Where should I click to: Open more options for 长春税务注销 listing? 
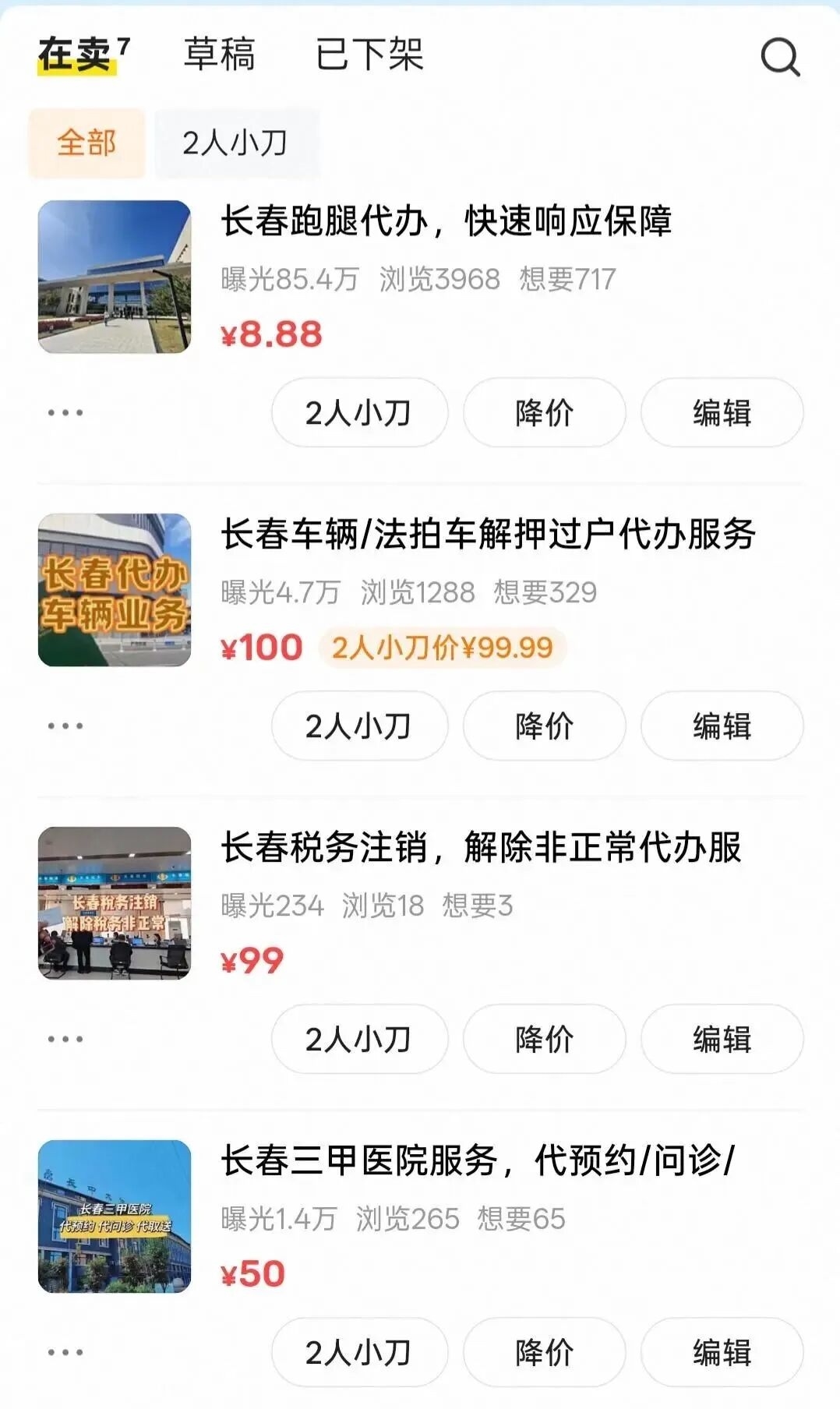click(x=65, y=1039)
